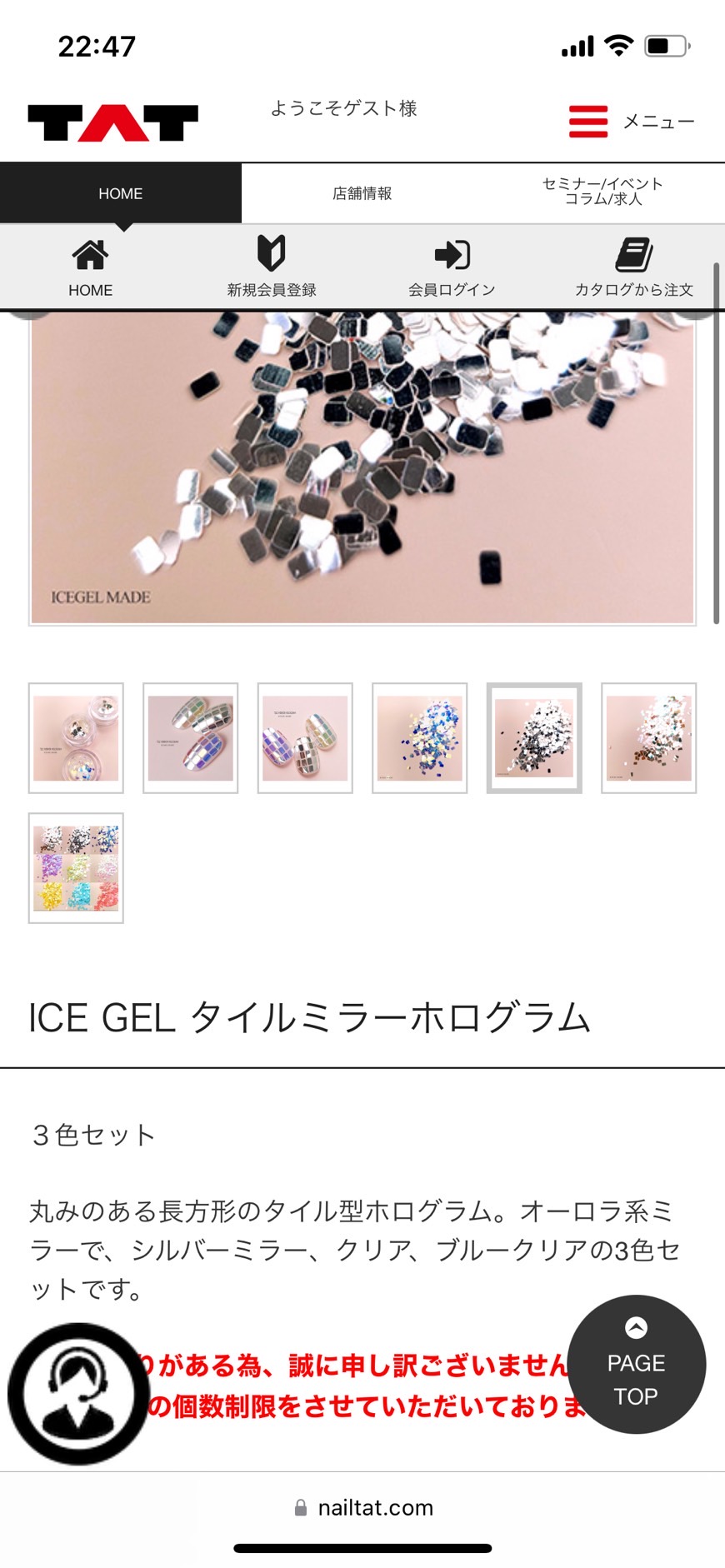Open the customer support headset chat
725x1568 pixels.
(x=78, y=1393)
